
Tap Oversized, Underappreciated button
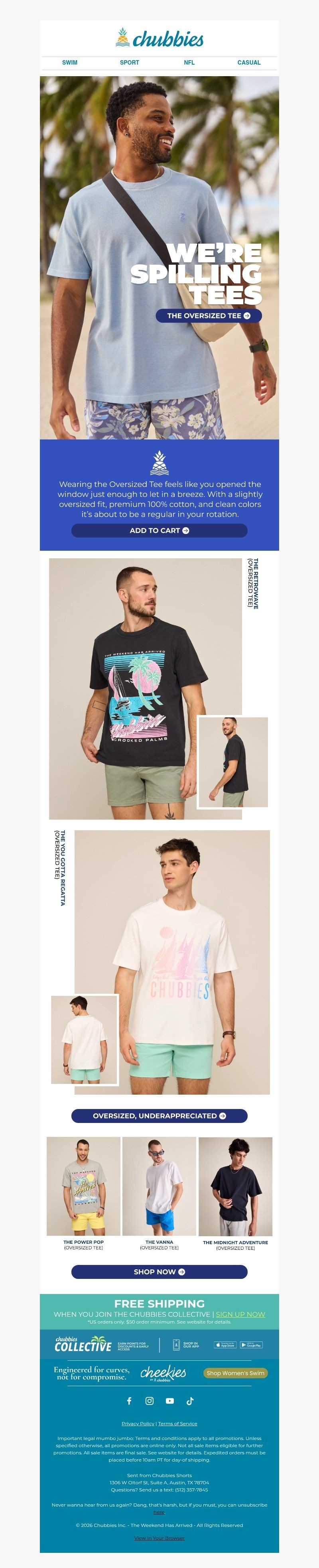(x=159, y=1116)
